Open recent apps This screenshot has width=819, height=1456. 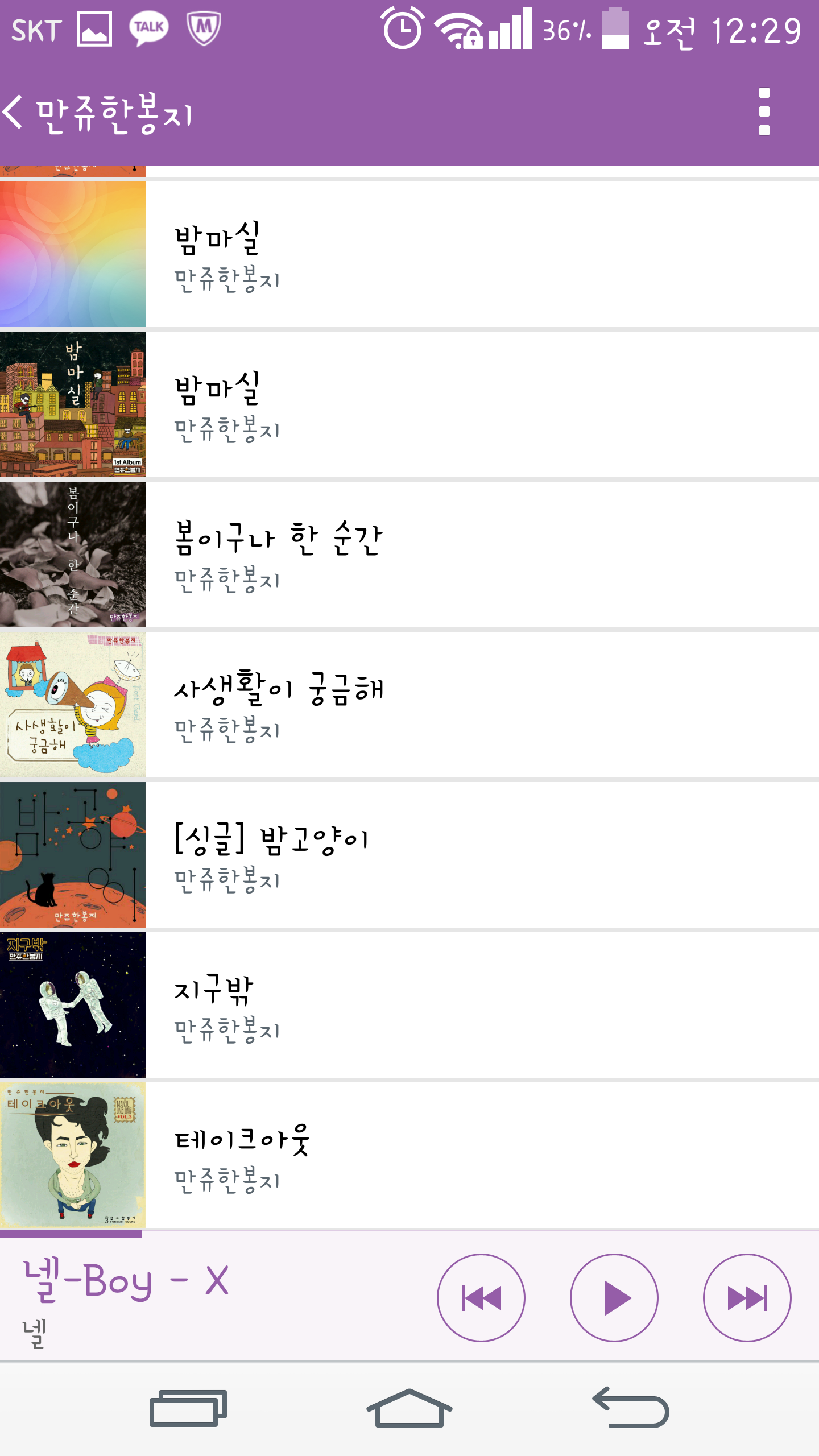(188, 1409)
